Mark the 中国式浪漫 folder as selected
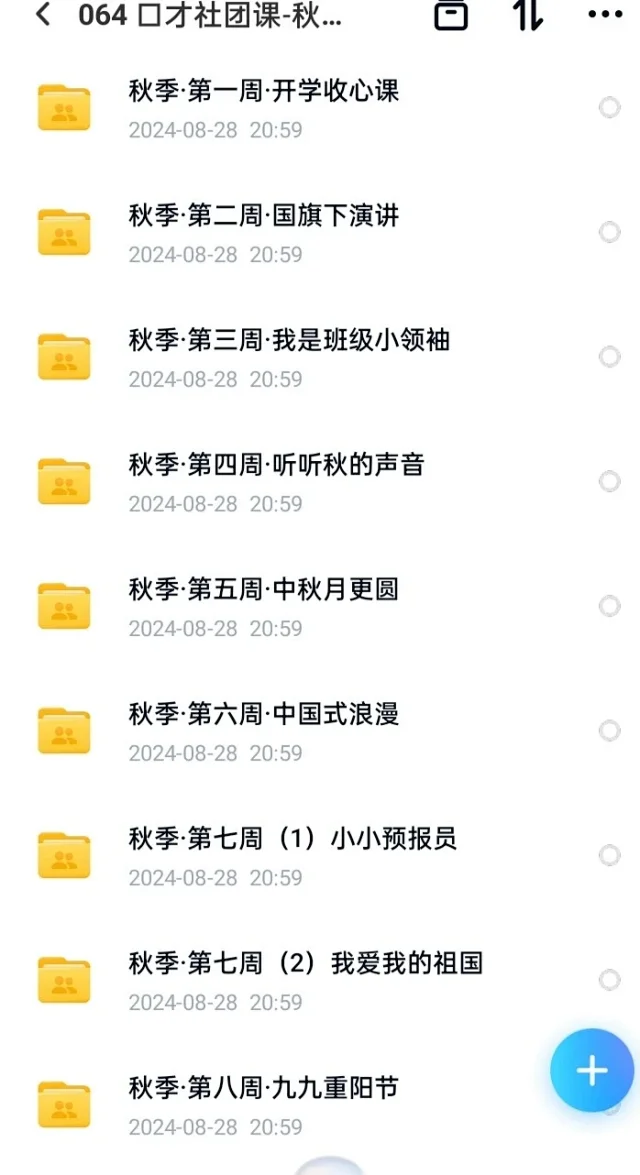The image size is (640, 1175). point(609,730)
